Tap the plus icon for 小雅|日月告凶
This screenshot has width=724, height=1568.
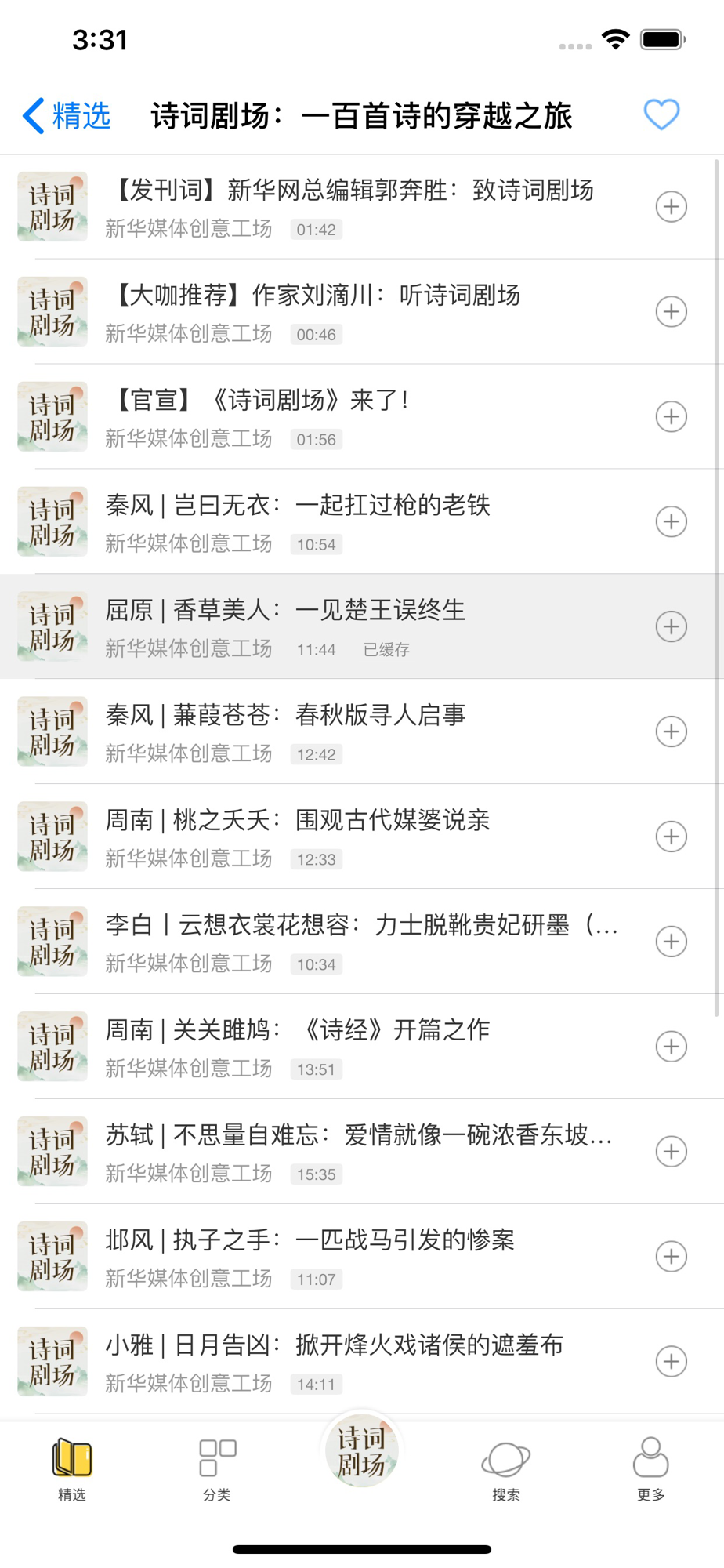click(672, 1363)
